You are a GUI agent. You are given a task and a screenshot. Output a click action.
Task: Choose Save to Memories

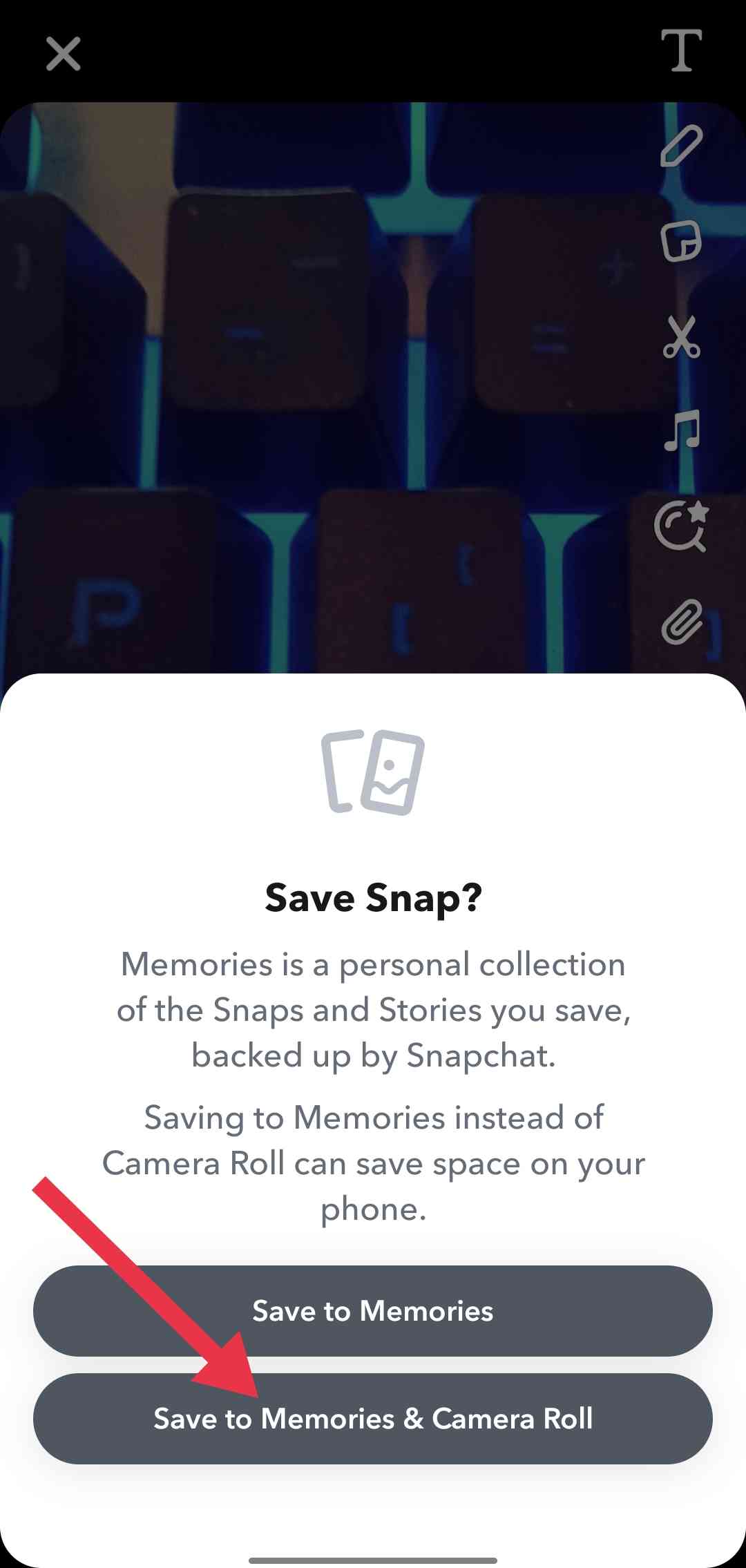373,1311
